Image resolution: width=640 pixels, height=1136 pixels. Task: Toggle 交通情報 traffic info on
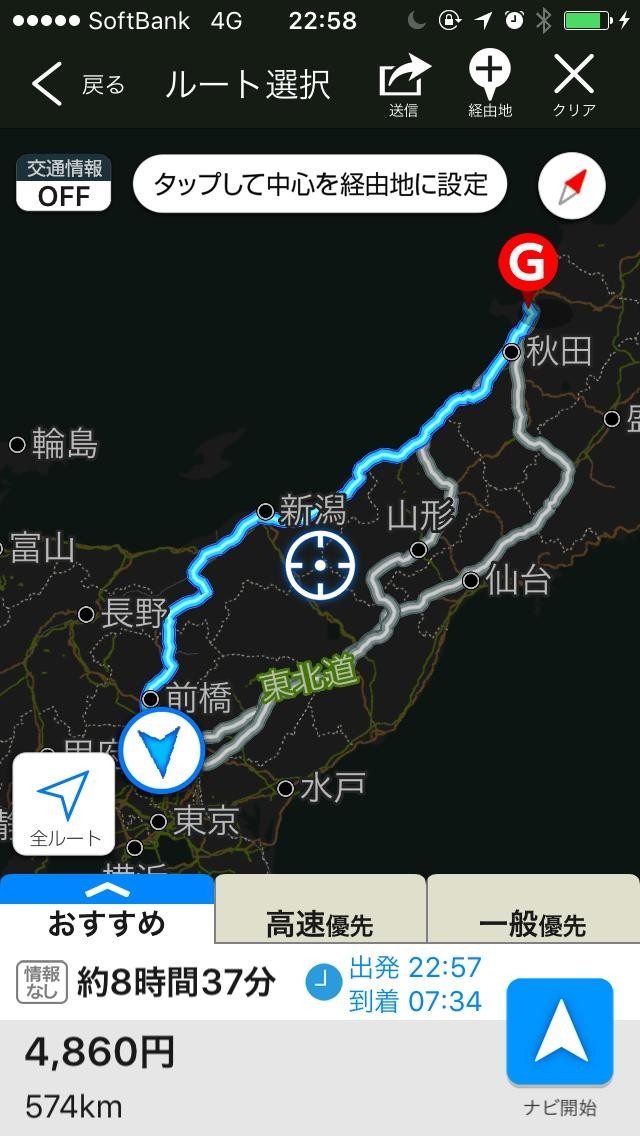pos(64,183)
